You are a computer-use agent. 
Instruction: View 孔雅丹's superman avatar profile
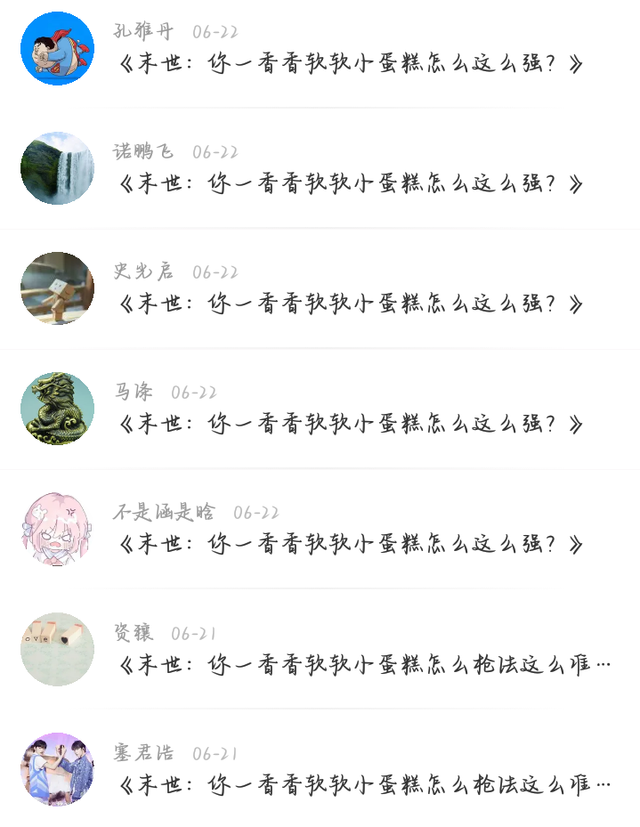(x=58, y=49)
